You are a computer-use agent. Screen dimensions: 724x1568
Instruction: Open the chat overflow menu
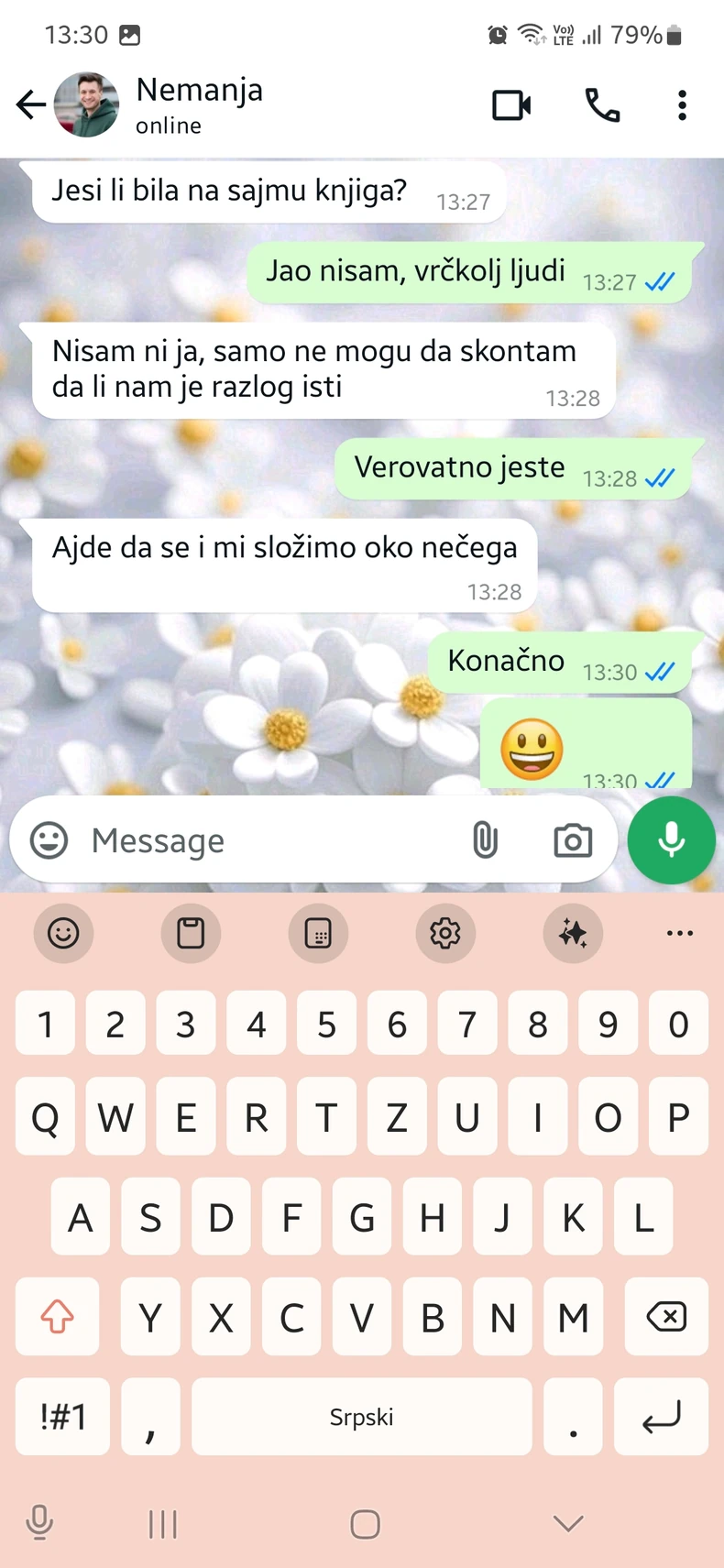(x=682, y=105)
